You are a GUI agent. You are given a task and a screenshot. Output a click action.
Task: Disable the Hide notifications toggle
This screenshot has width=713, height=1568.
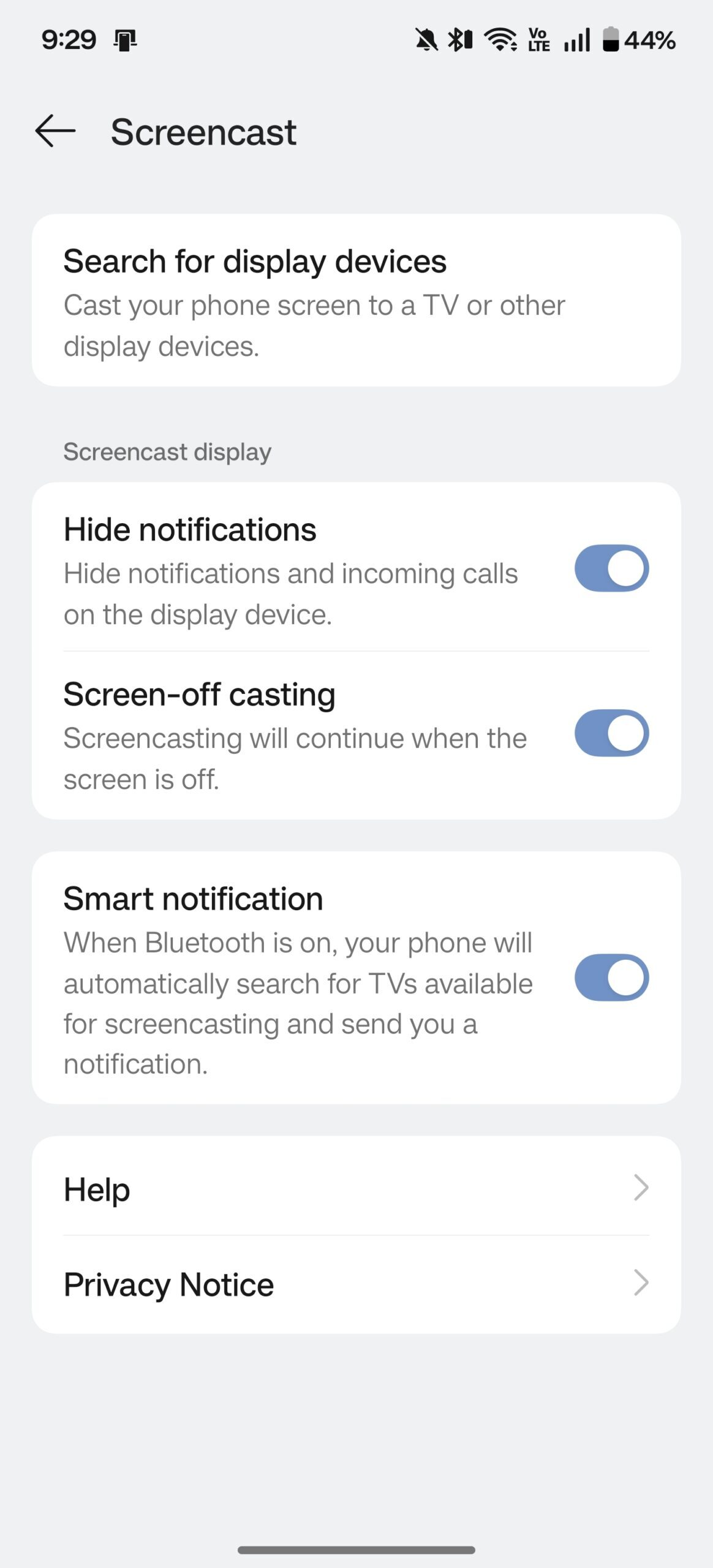click(611, 568)
